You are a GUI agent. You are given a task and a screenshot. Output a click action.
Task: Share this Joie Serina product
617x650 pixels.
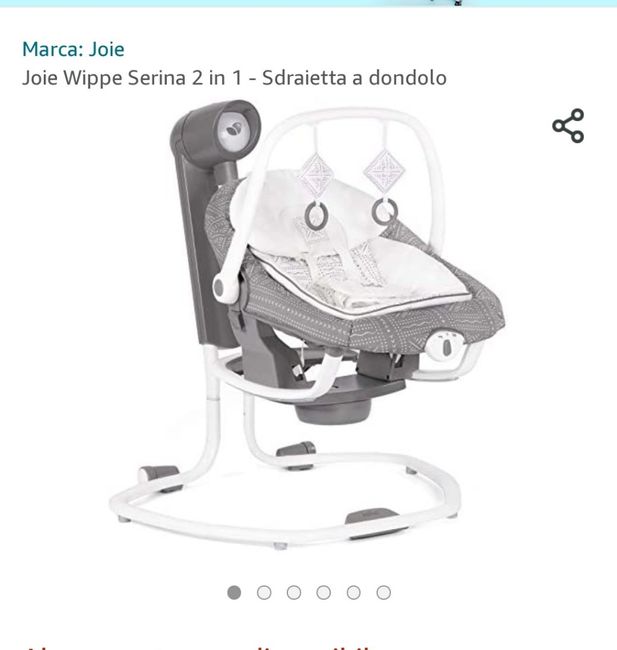568,127
